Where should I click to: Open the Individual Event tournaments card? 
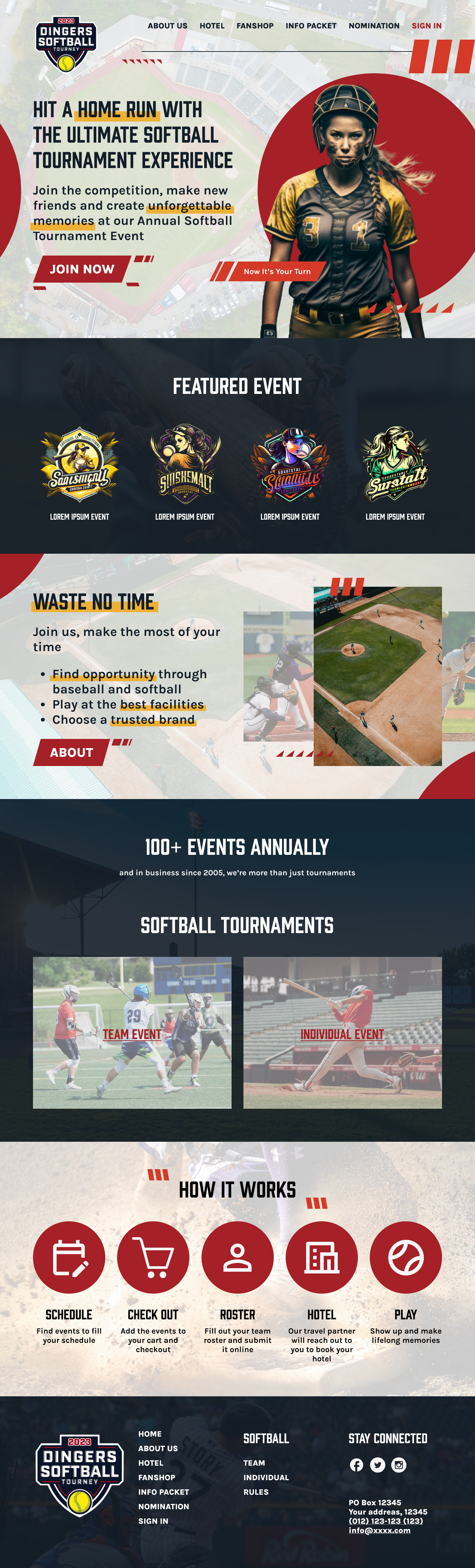click(x=342, y=1033)
